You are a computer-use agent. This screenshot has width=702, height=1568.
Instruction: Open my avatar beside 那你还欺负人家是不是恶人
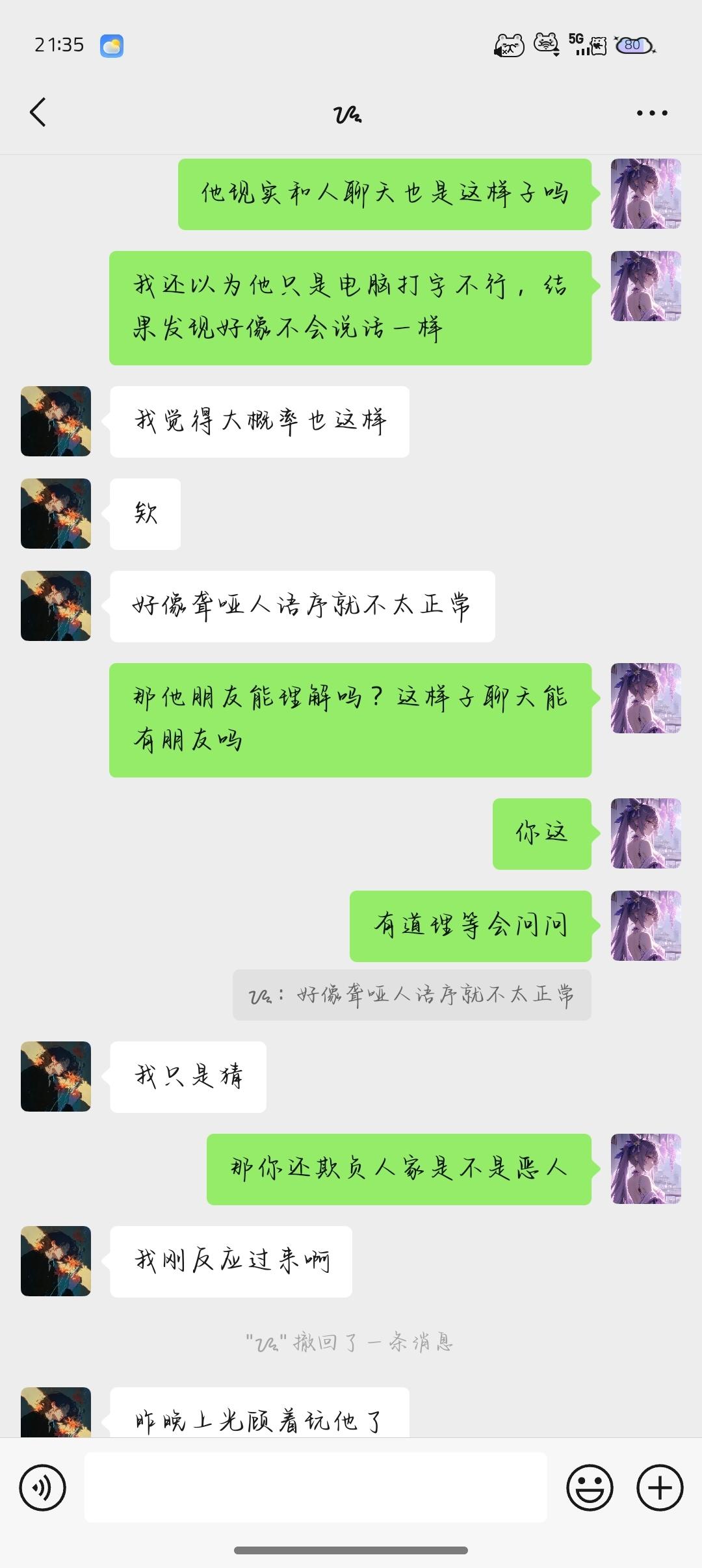pyautogui.click(x=645, y=1169)
